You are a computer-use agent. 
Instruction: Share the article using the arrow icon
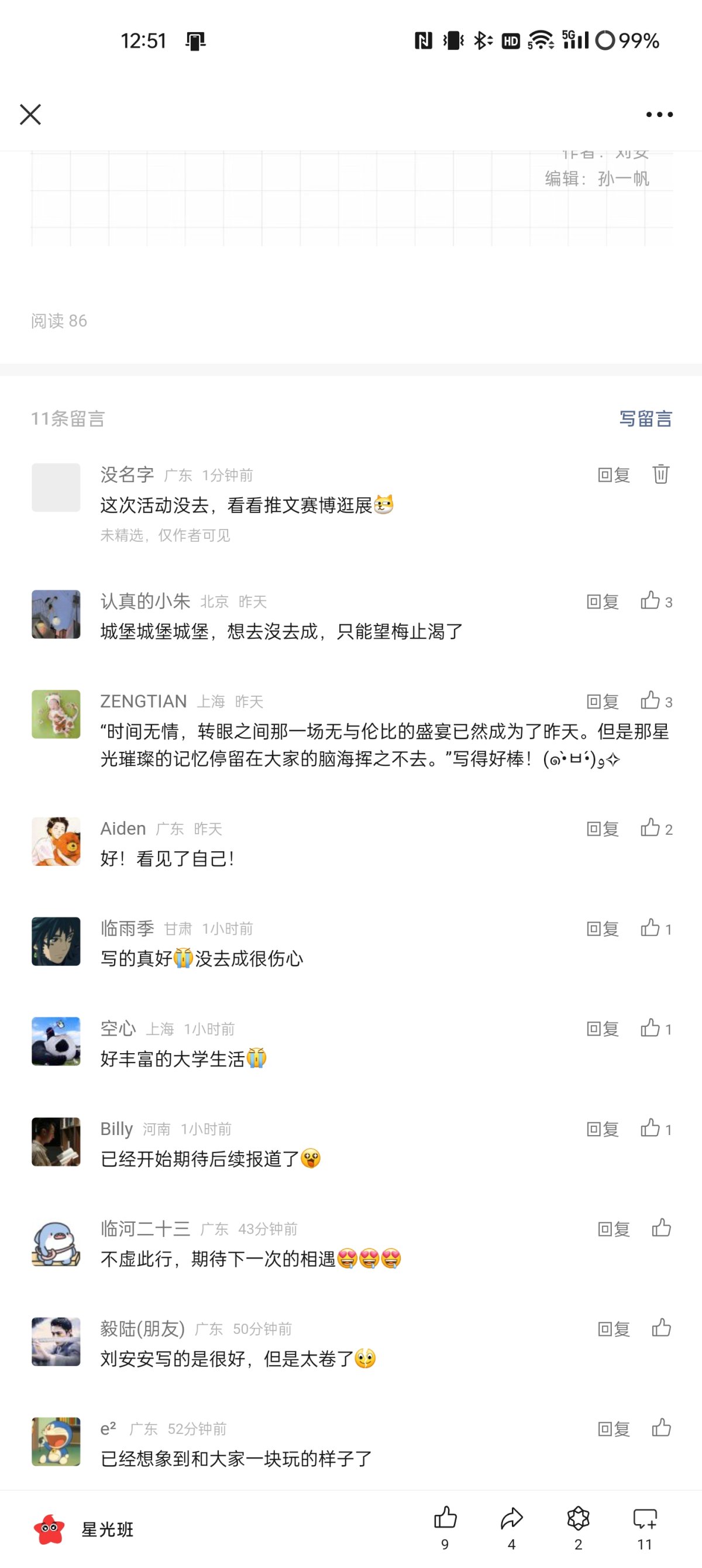coord(511,1519)
